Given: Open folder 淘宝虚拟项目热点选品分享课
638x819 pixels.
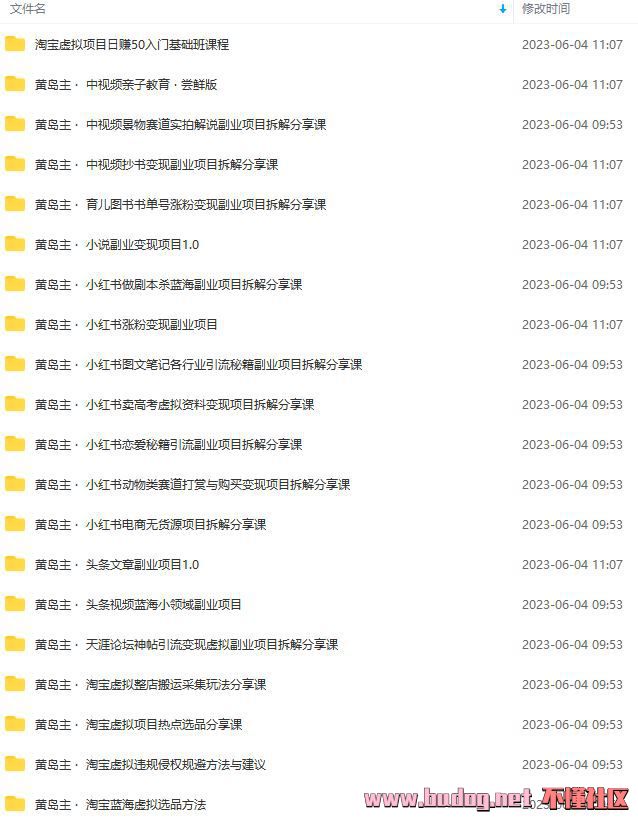Looking at the screenshot, I should (138, 725).
